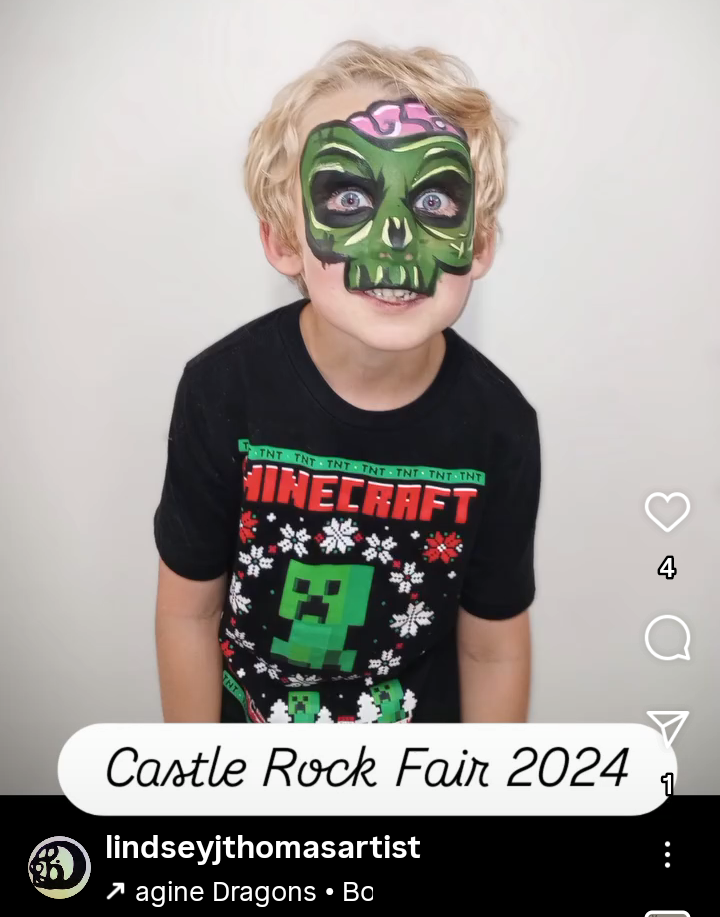
Task: Share this reel via the paper plane
Action: coord(667,729)
